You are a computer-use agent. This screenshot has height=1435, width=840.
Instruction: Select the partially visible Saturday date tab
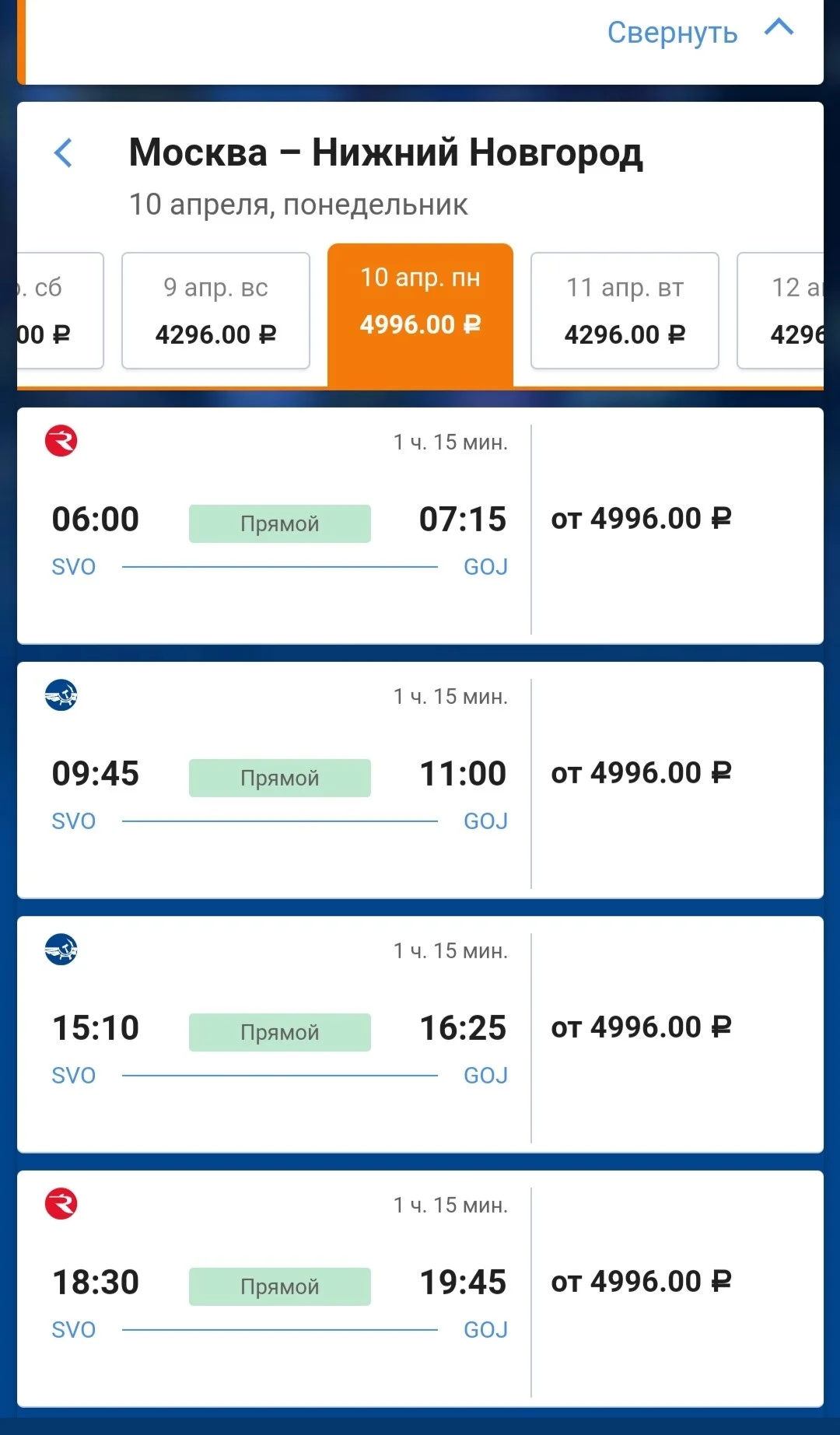pyautogui.click(x=60, y=310)
